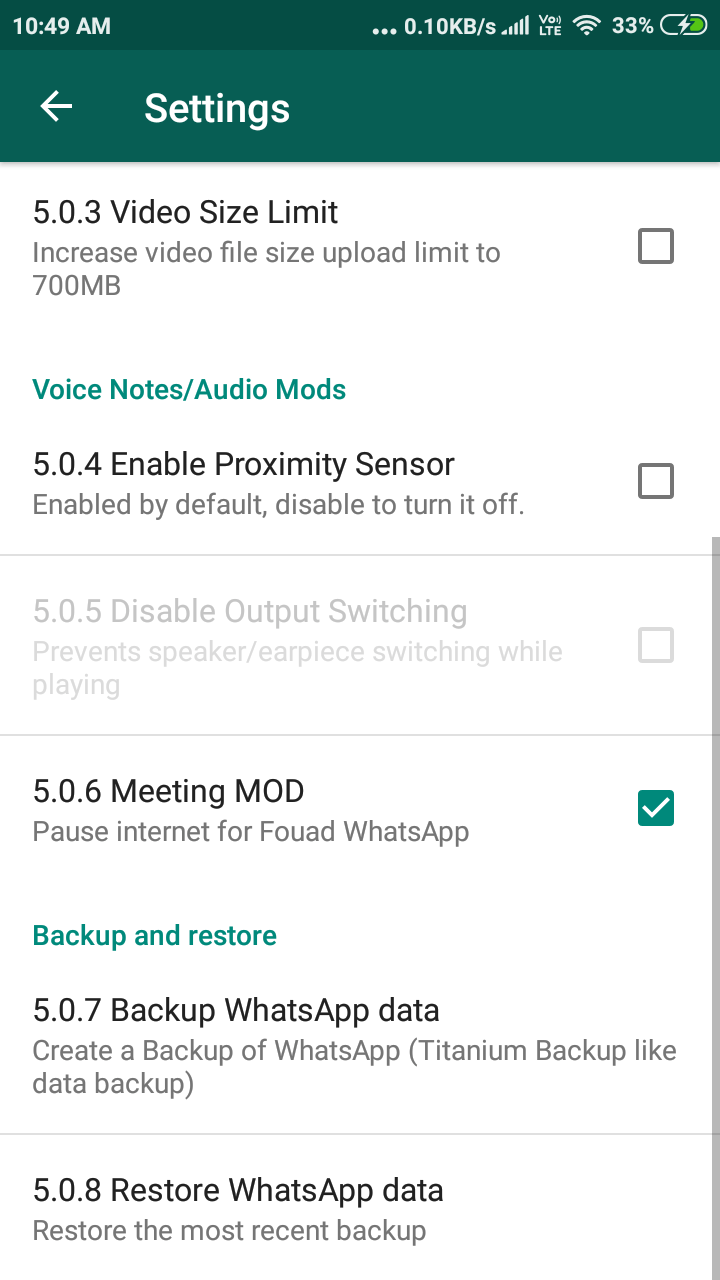
Task: Tick the Enable Proximity Sensor checkbox
Action: tap(656, 482)
